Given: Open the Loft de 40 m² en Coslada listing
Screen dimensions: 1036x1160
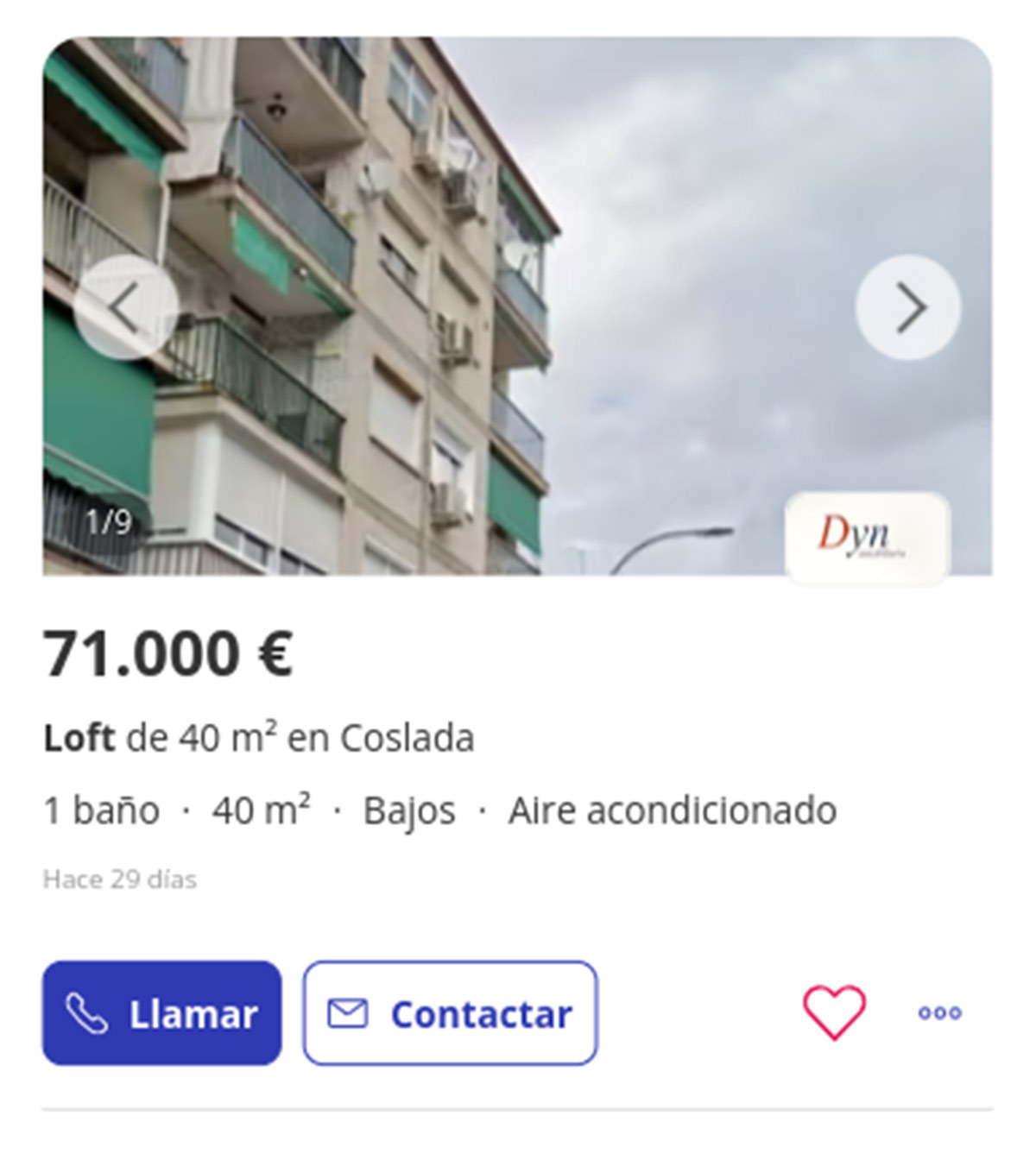Looking at the screenshot, I should [x=259, y=739].
